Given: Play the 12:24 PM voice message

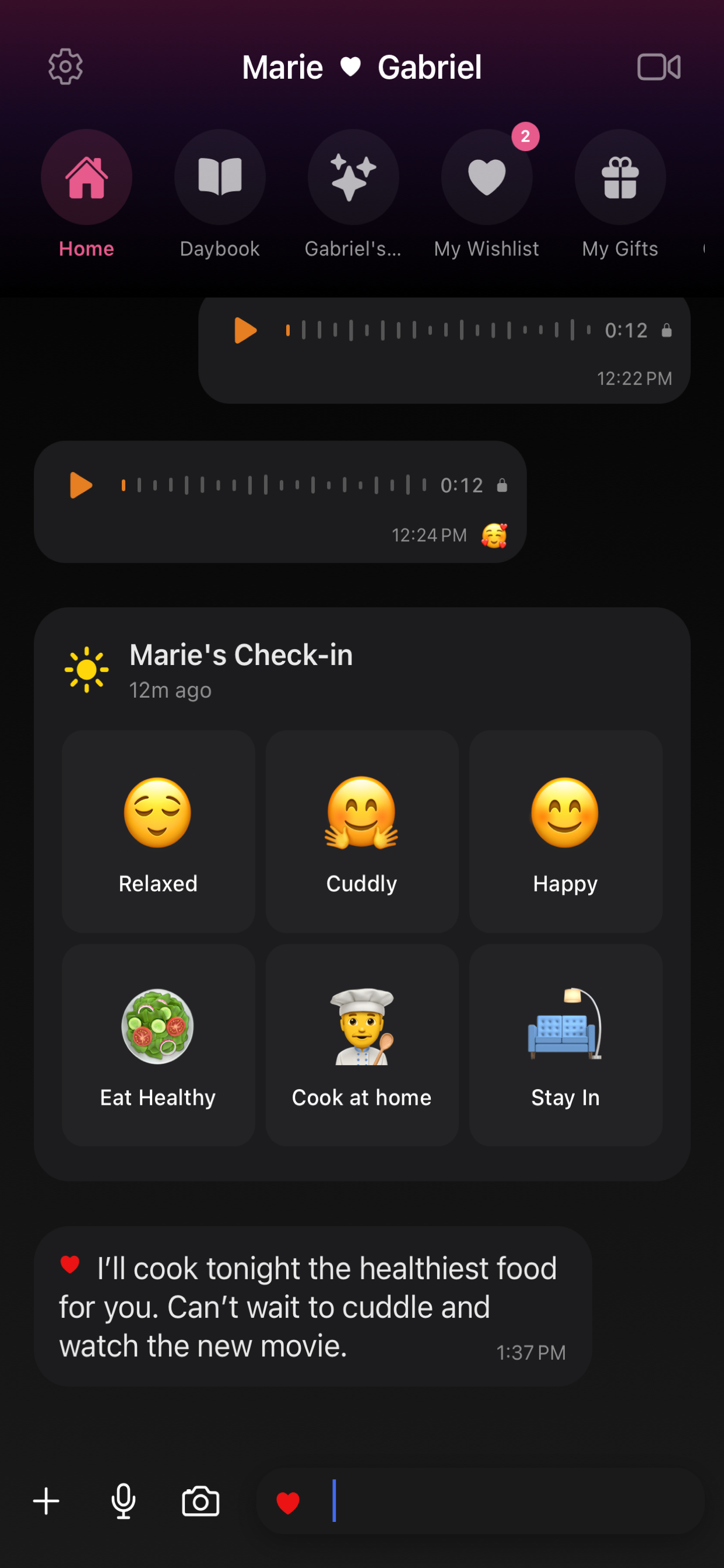Looking at the screenshot, I should pyautogui.click(x=81, y=485).
